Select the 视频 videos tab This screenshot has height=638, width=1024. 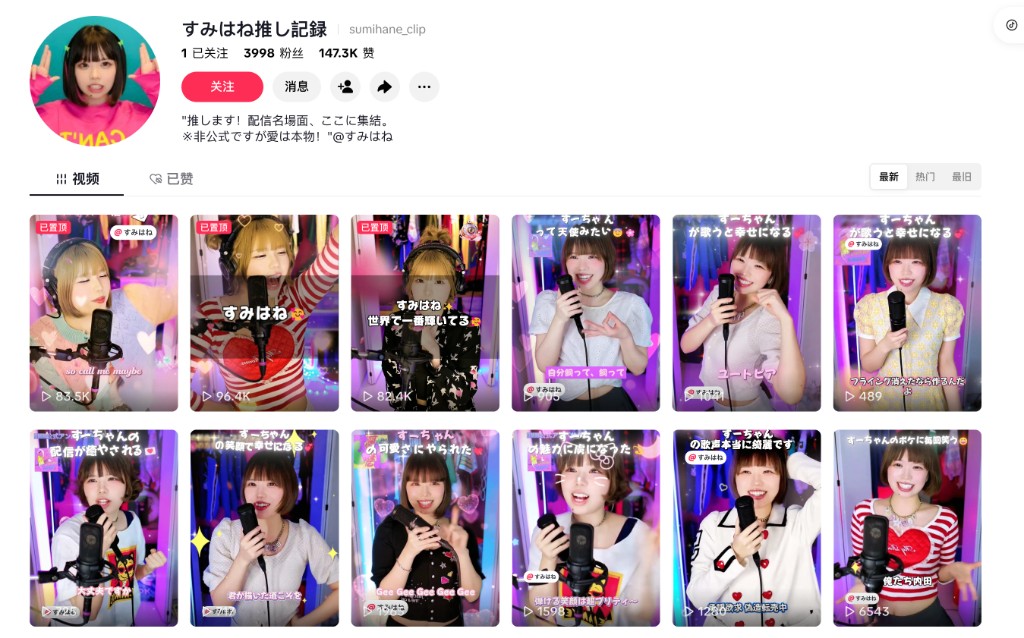pos(77,179)
